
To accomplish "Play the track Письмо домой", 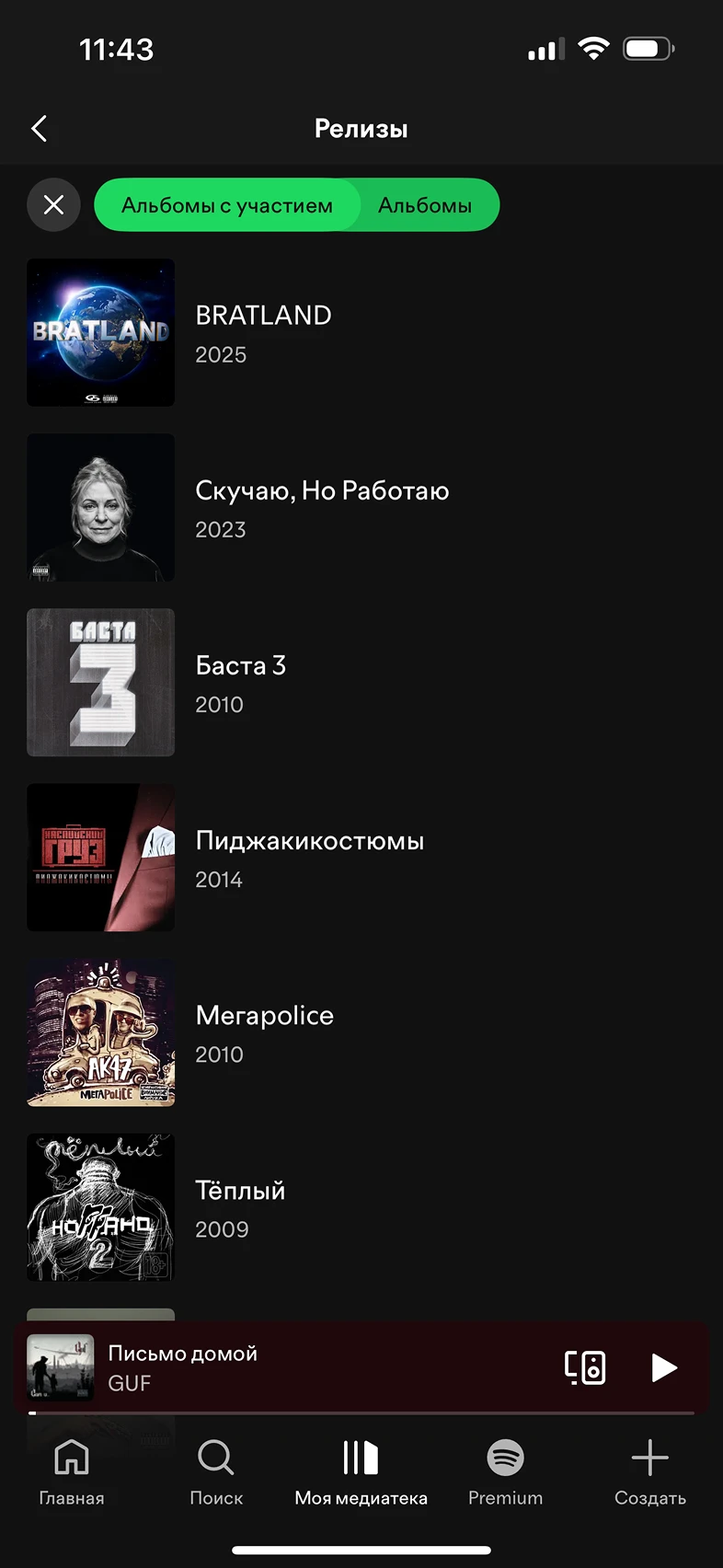I will (x=663, y=1367).
